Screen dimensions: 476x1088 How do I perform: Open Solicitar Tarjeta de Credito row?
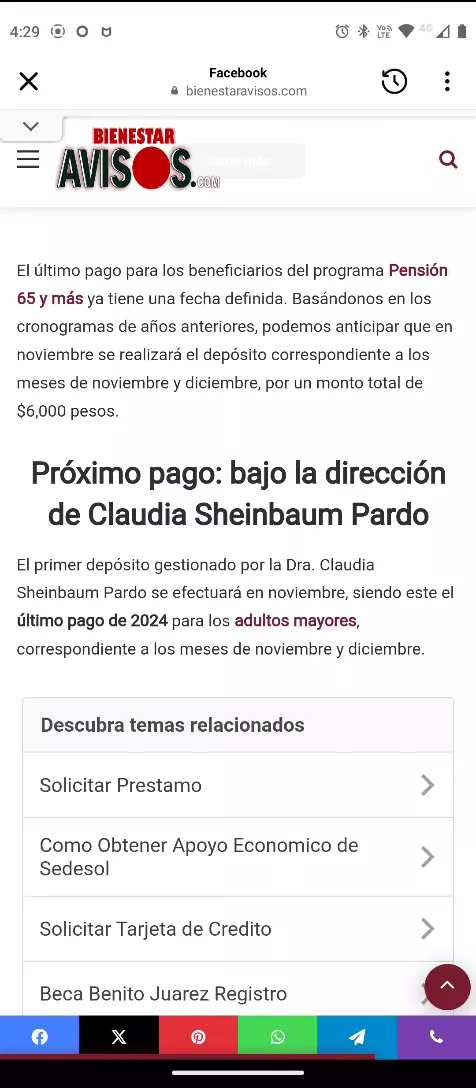[238, 929]
